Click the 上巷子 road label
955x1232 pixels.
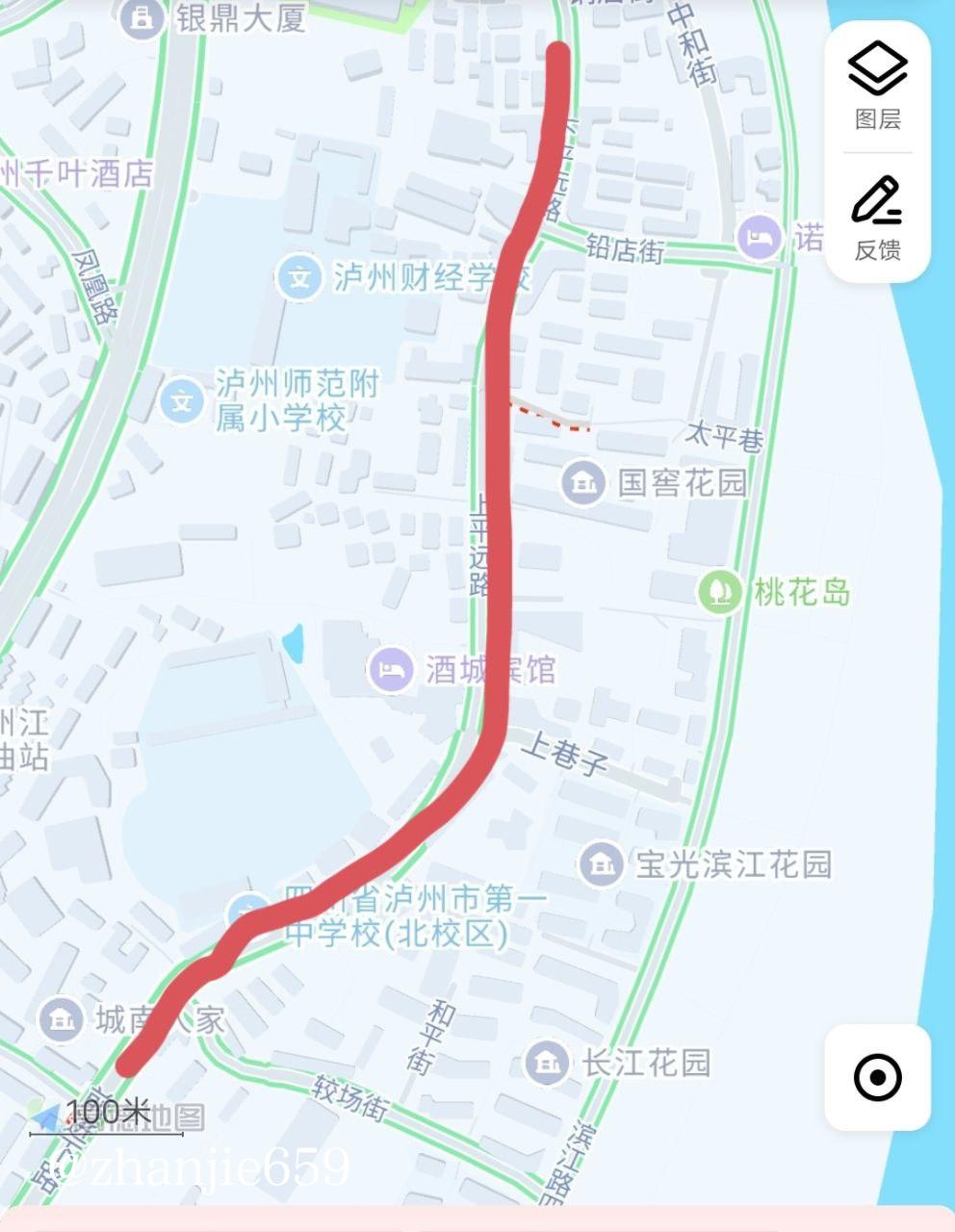click(566, 757)
